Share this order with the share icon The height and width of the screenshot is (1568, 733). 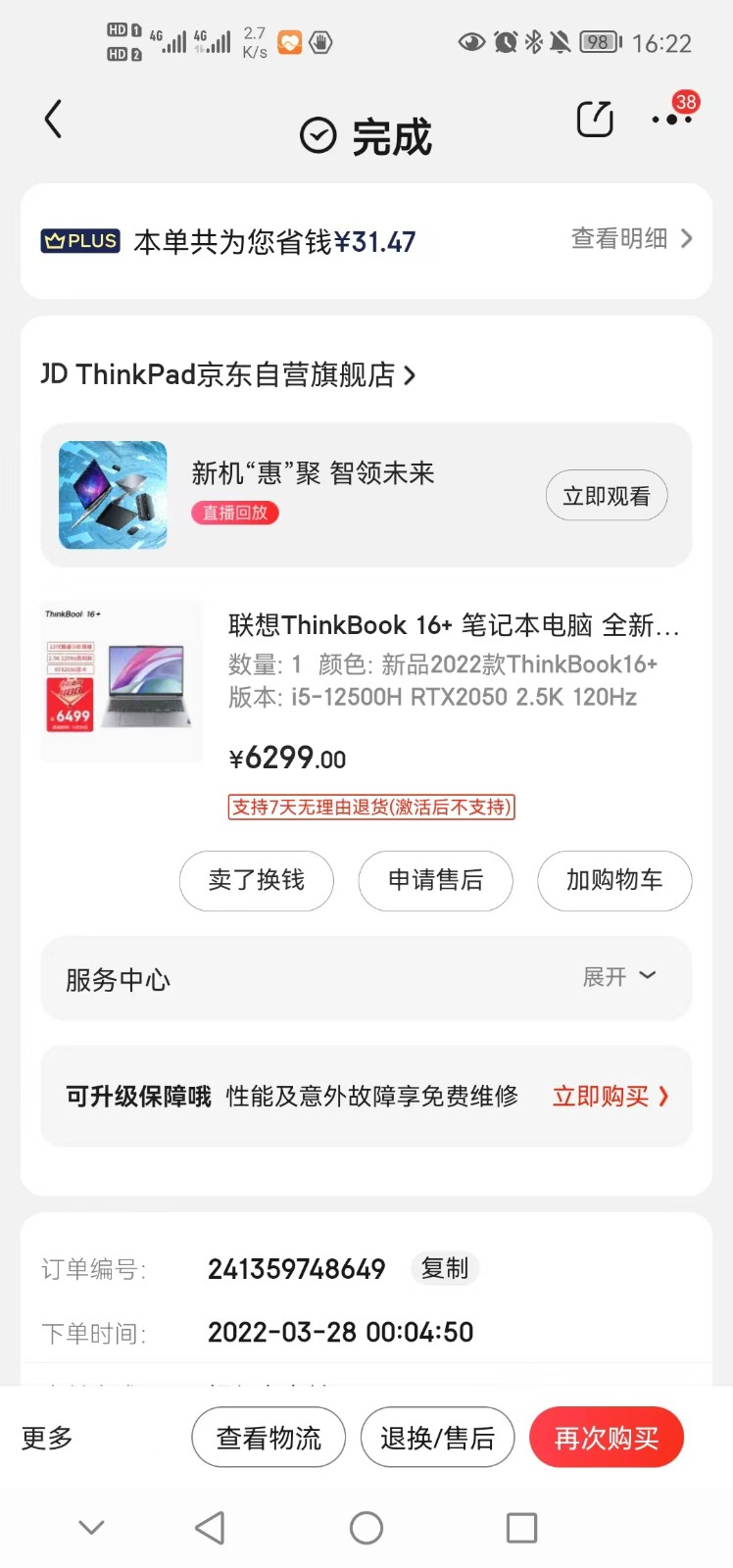[x=595, y=119]
